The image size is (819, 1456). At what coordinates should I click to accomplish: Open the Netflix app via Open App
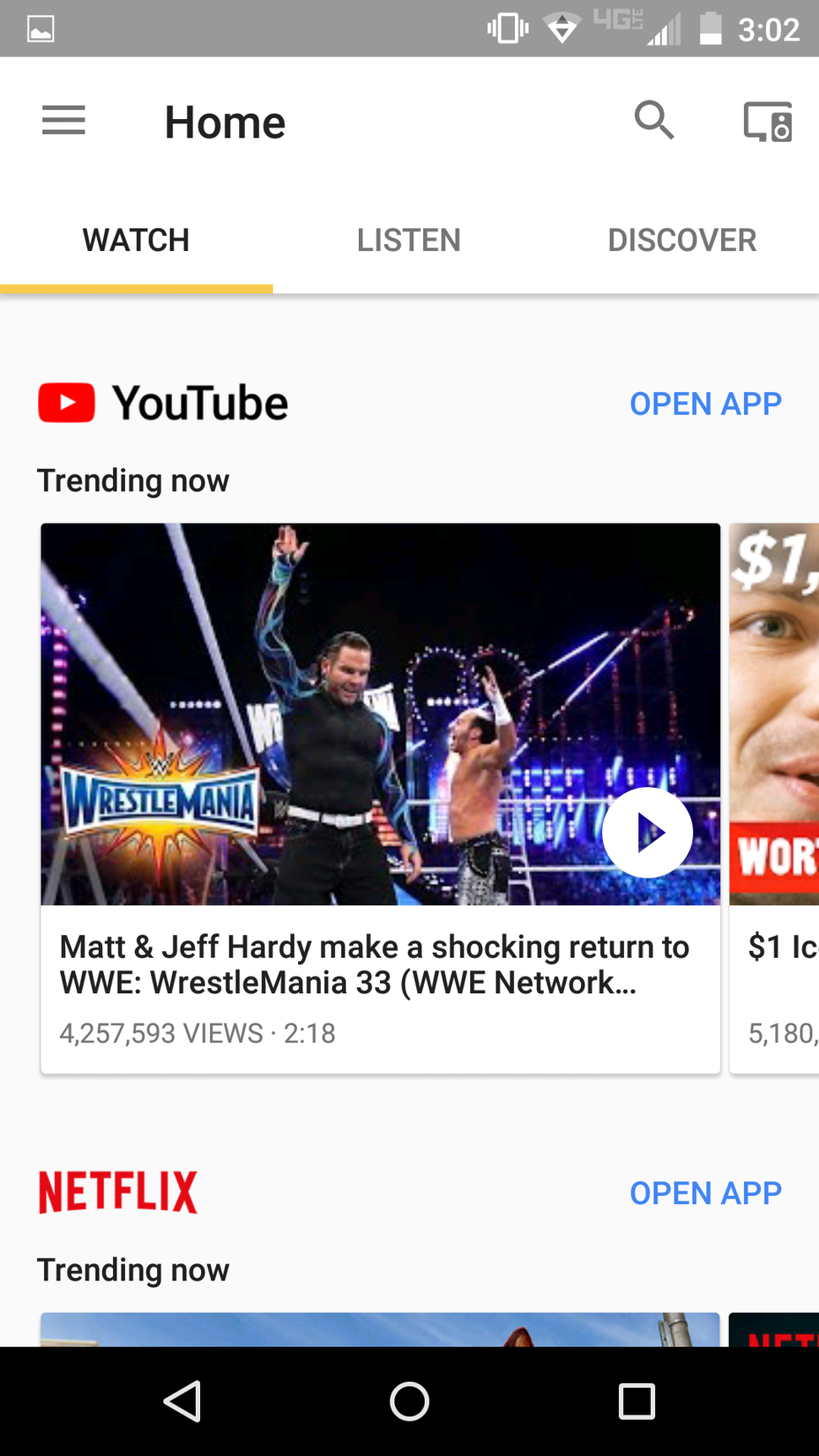(x=705, y=1193)
